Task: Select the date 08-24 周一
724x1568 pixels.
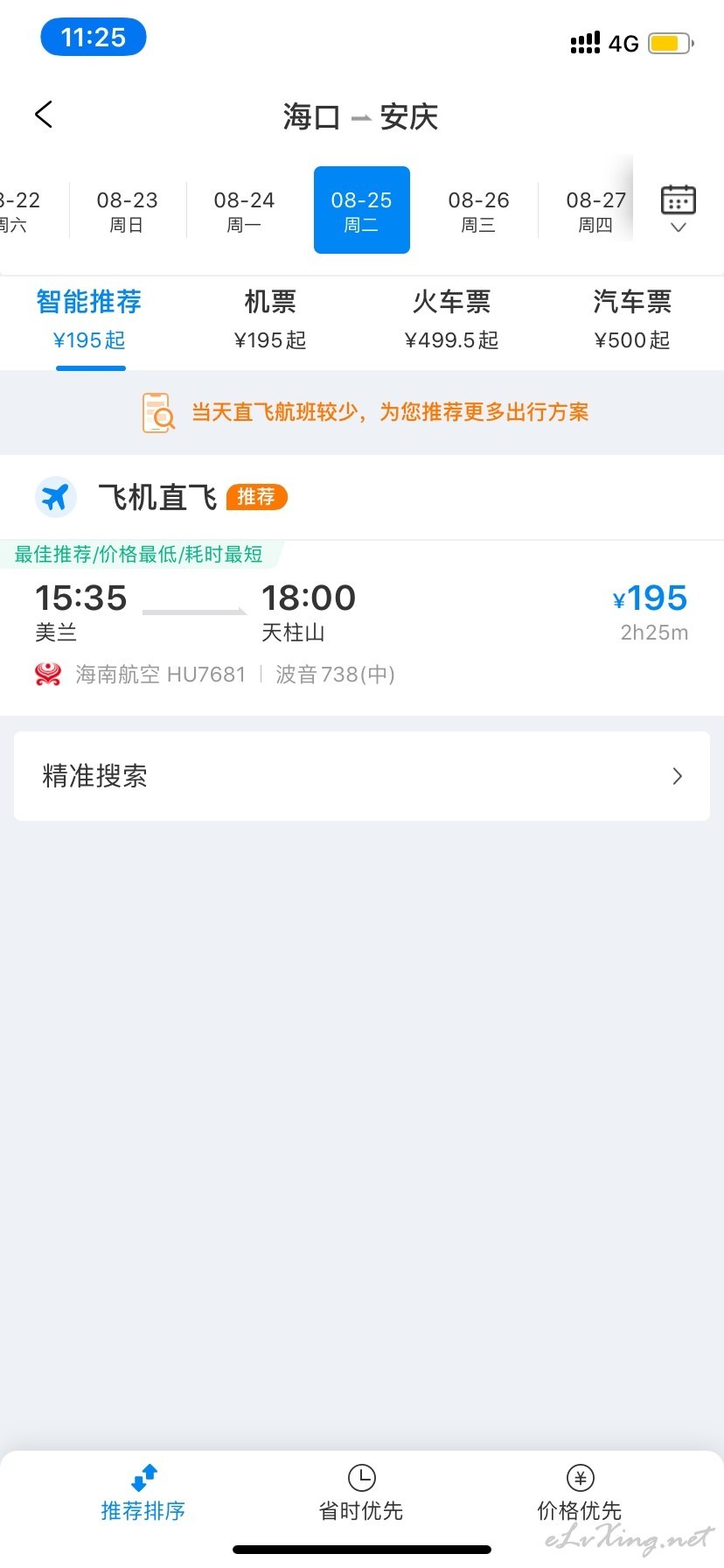Action: point(245,211)
